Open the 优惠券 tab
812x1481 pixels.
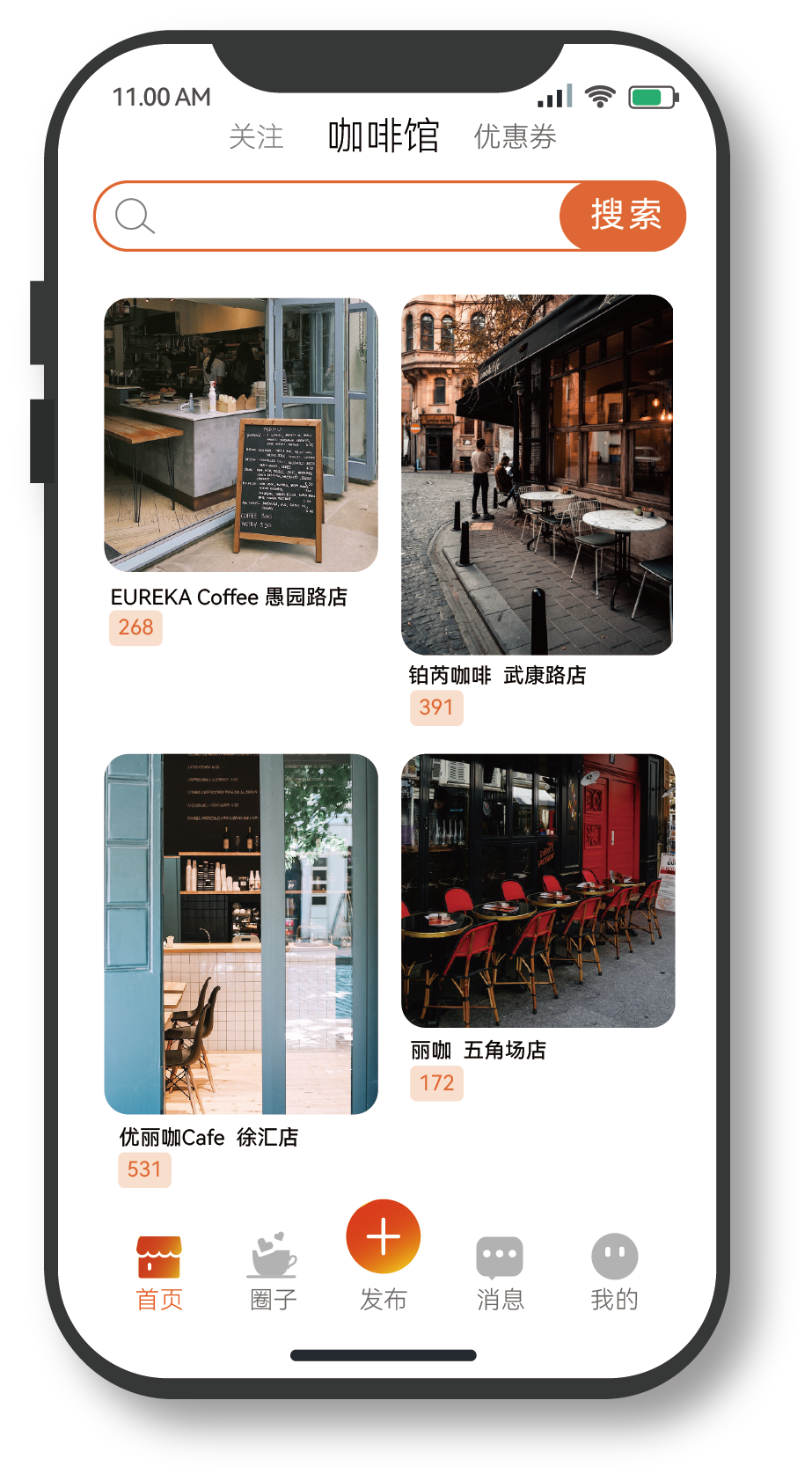pyautogui.click(x=515, y=137)
